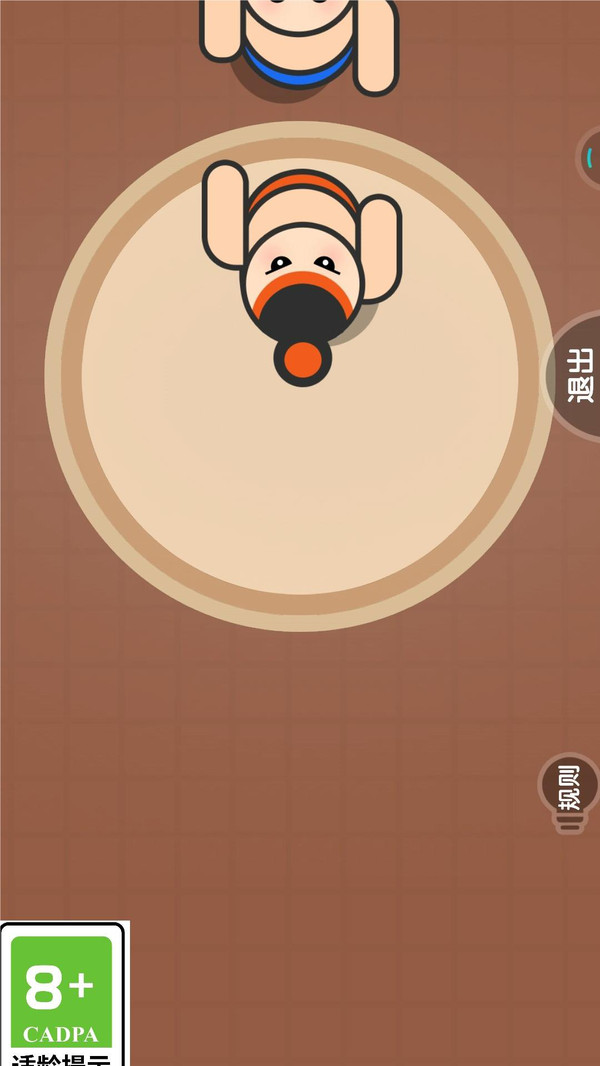Tap the round button with cyan icon
The height and width of the screenshot is (1066, 600).
tap(590, 158)
